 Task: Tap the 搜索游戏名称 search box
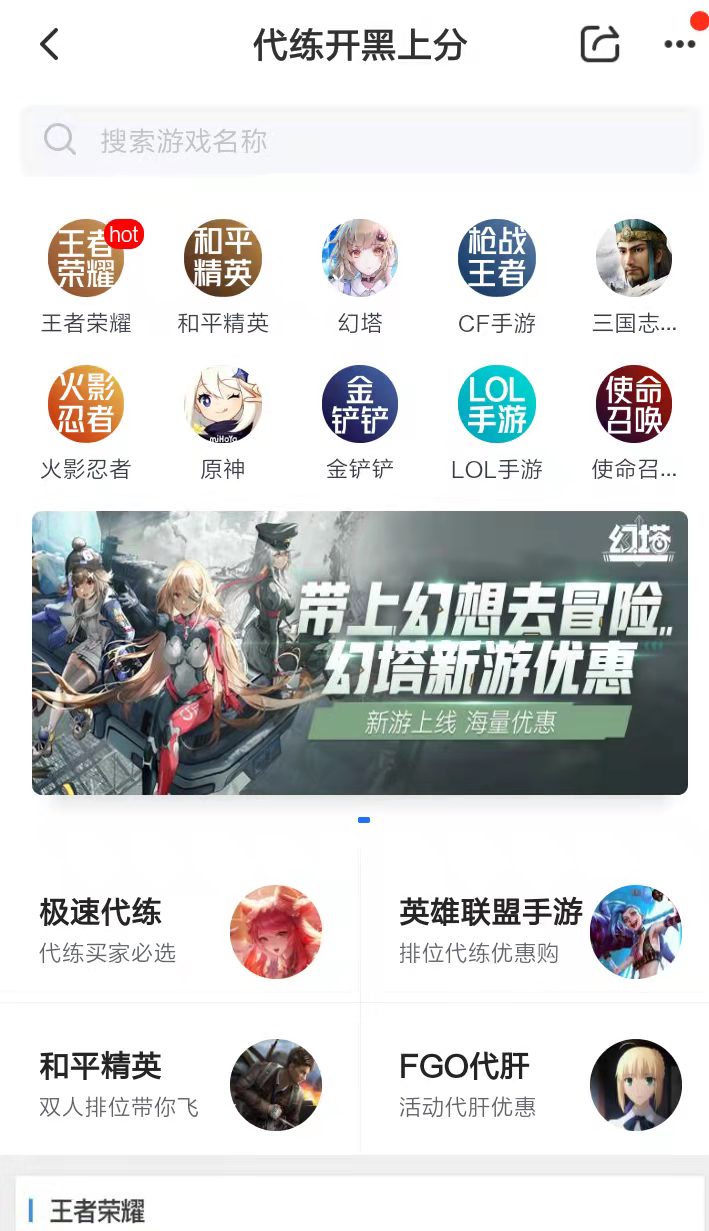point(360,141)
